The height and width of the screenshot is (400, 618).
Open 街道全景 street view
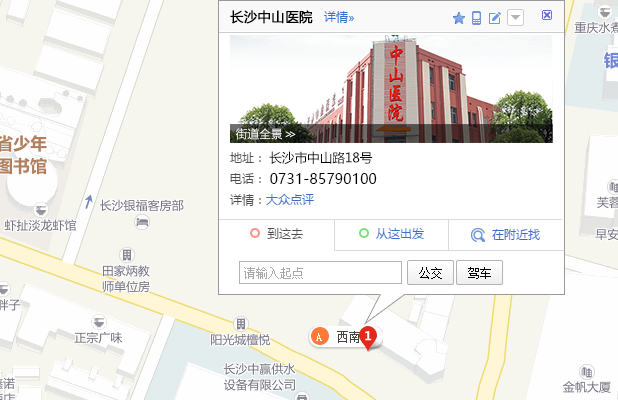click(265, 133)
